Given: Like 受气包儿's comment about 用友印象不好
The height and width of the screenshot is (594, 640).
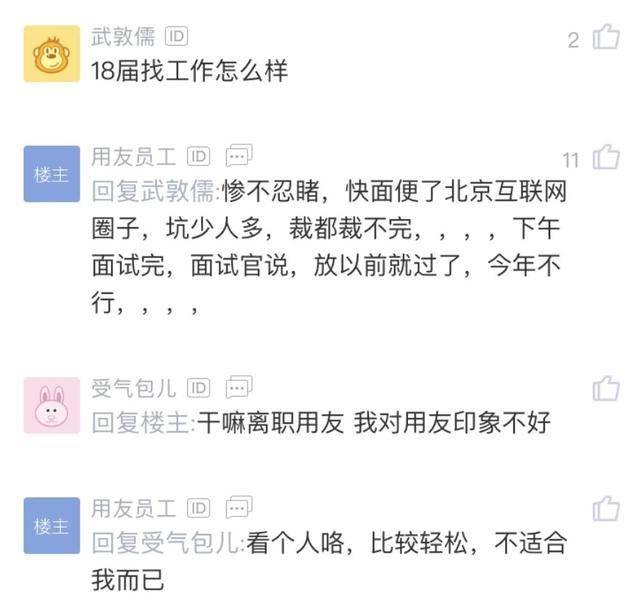Looking at the screenshot, I should (606, 388).
